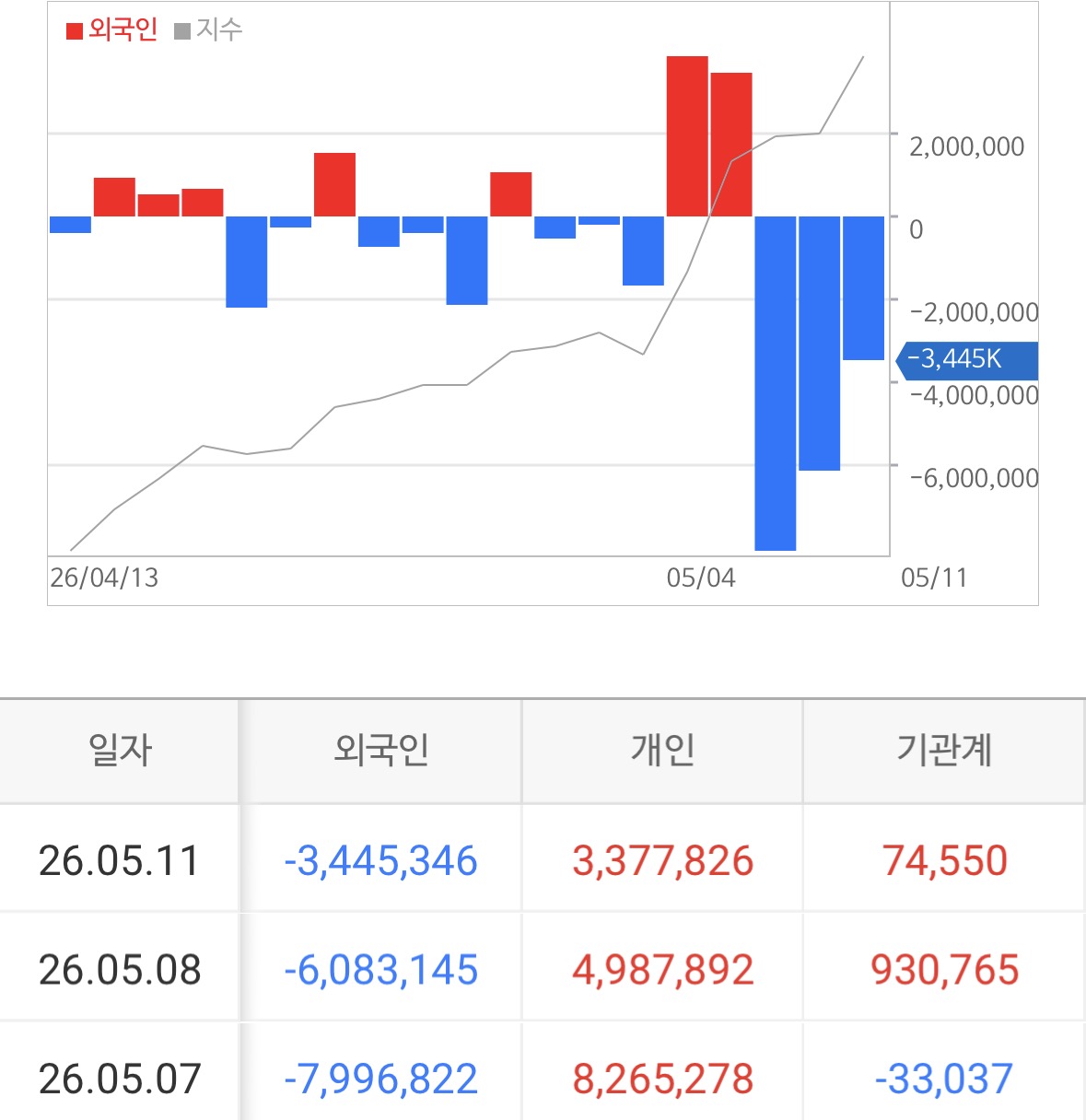Toggle the 외국인 series in chart legend
The height and width of the screenshot is (1120, 1086).
(x=111, y=29)
